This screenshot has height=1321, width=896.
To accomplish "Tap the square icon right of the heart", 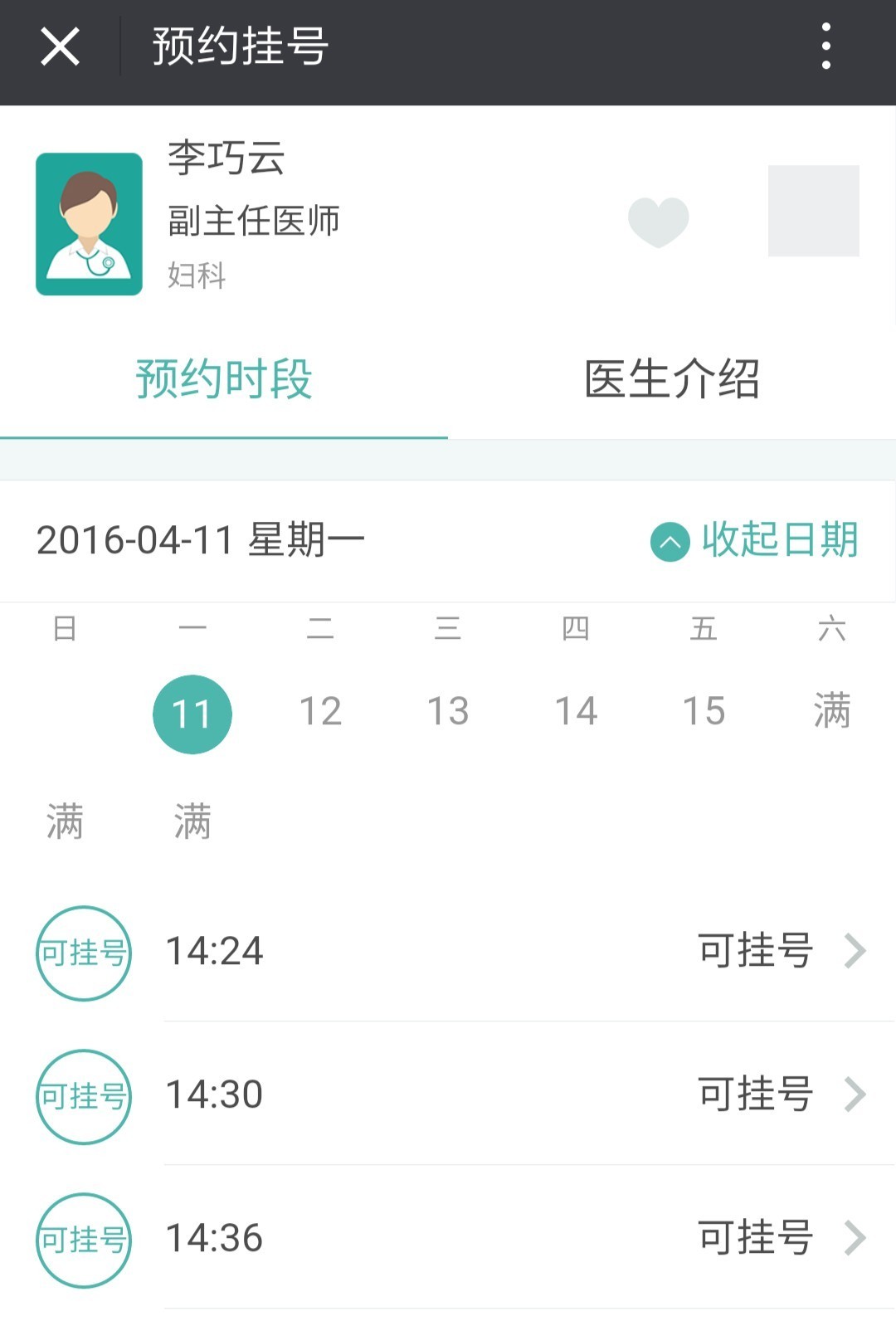I will pyautogui.click(x=813, y=209).
